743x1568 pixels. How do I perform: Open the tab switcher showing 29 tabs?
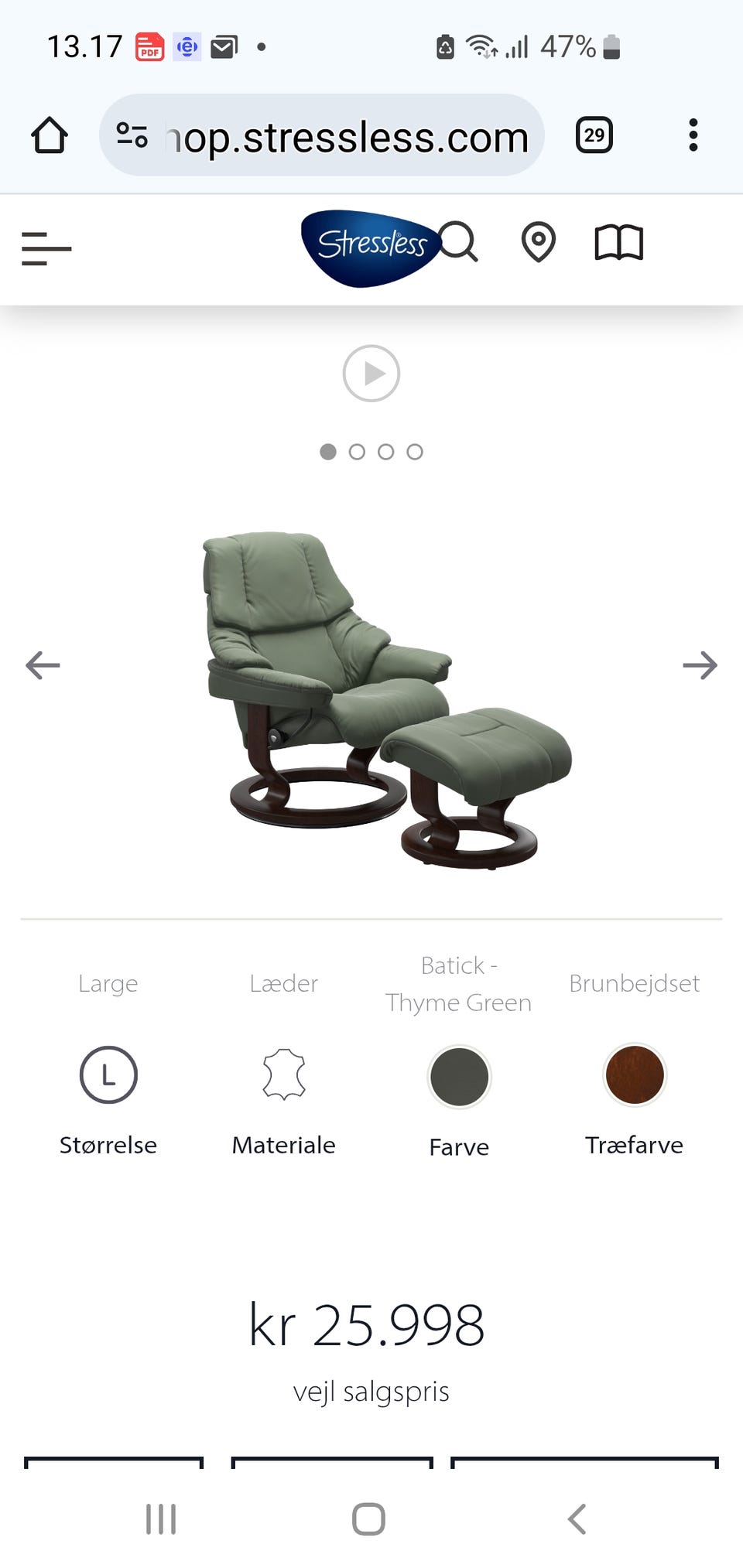(594, 135)
